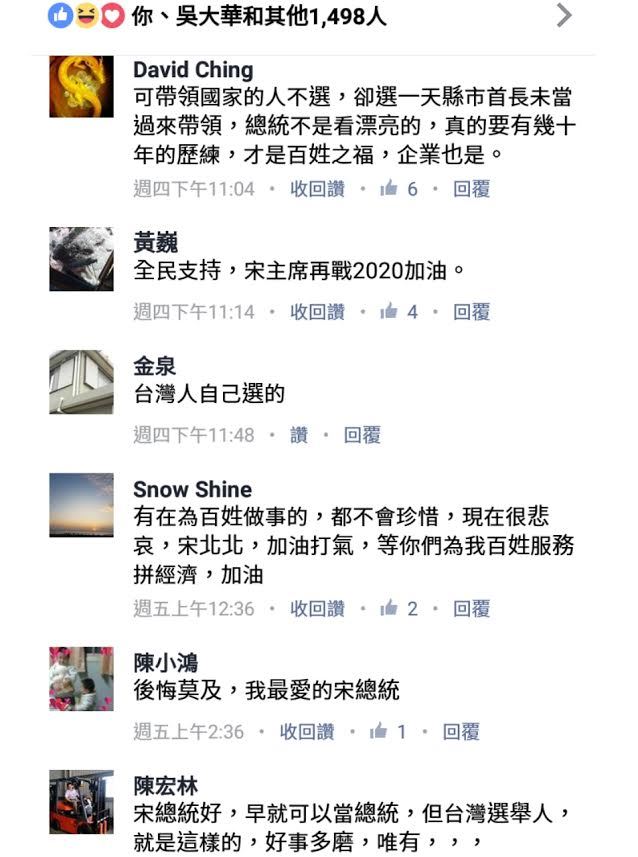Unlike Snow Shine's comment
Viewport: 638px width, 857px height.
coord(317,608)
